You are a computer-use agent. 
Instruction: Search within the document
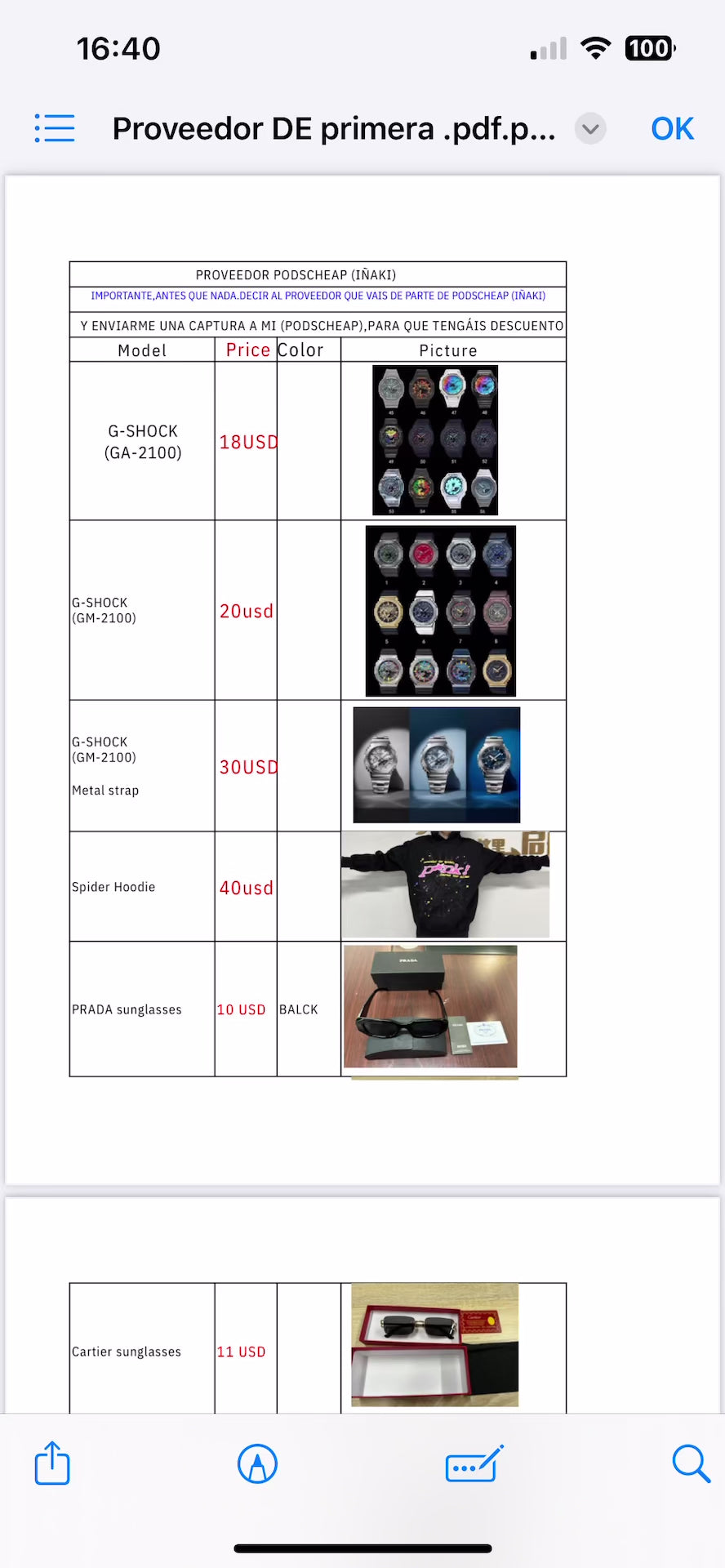coord(691,1463)
